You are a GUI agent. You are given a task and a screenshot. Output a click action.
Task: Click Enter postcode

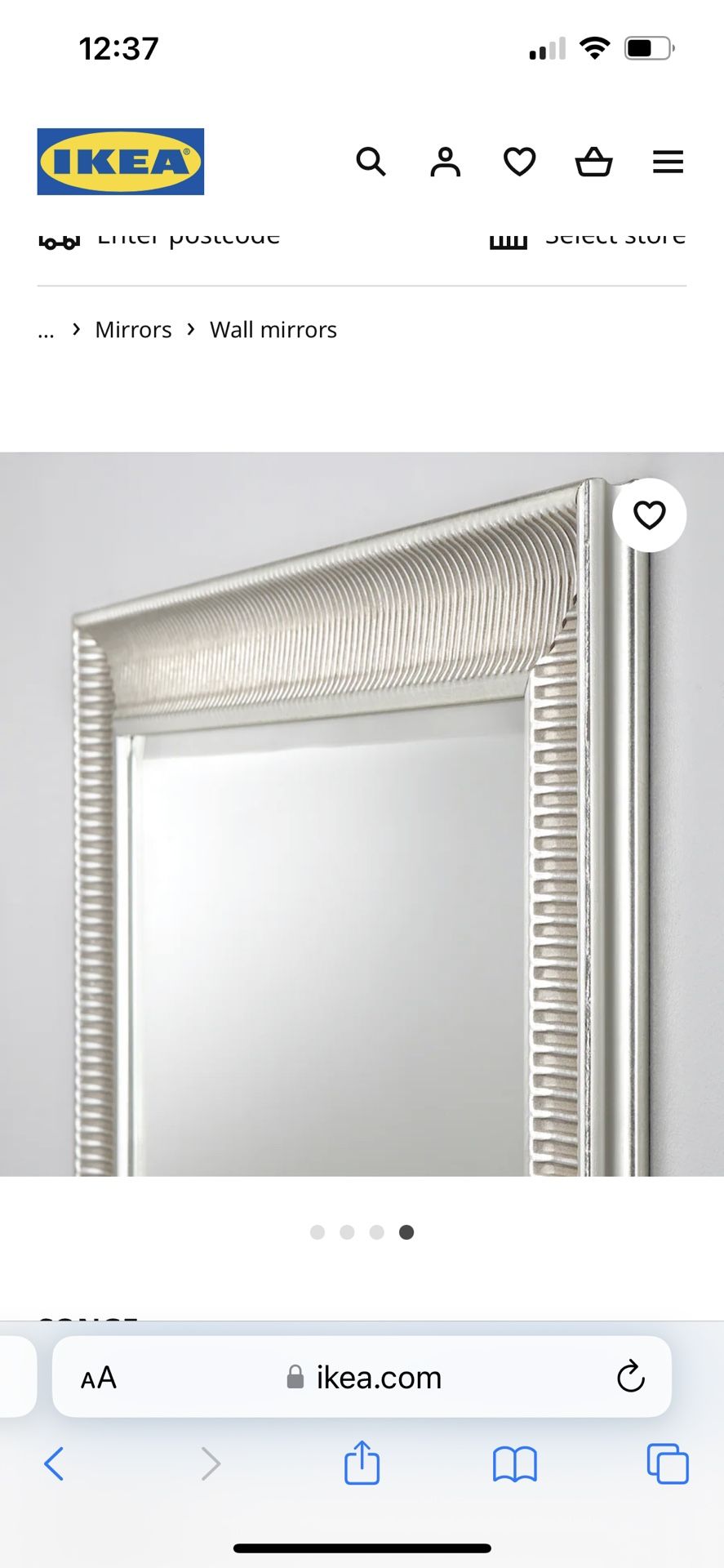tap(188, 237)
